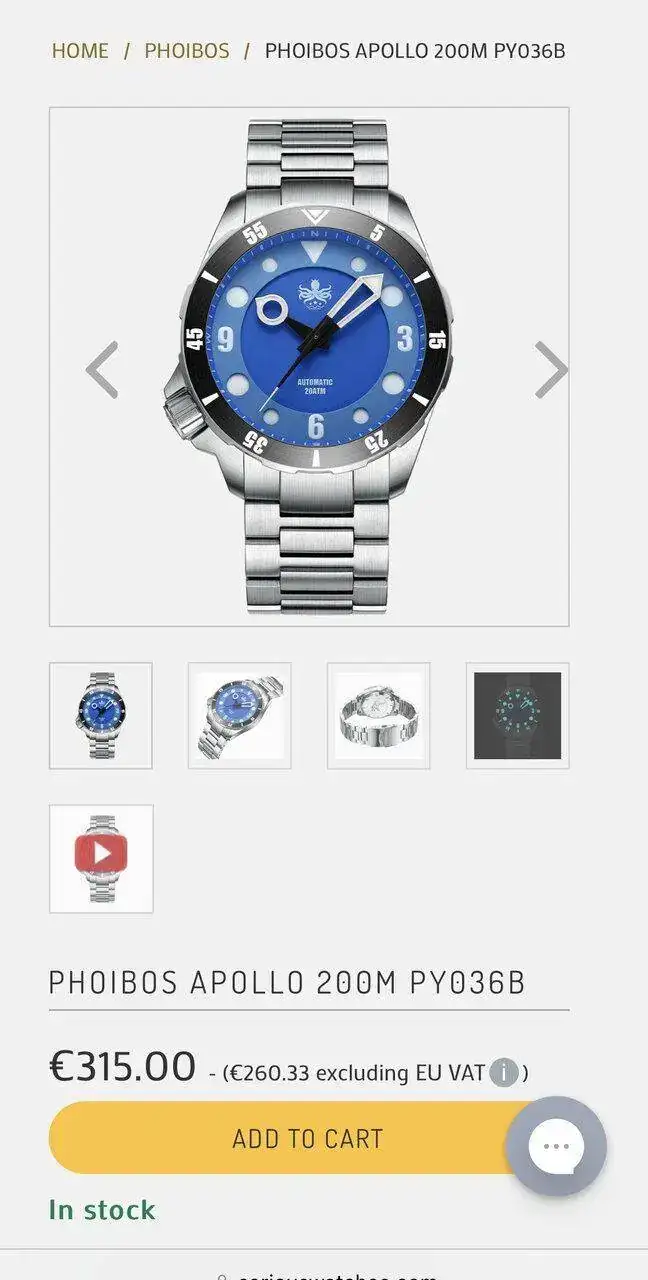Select the front-view watch thumbnail

tap(101, 715)
